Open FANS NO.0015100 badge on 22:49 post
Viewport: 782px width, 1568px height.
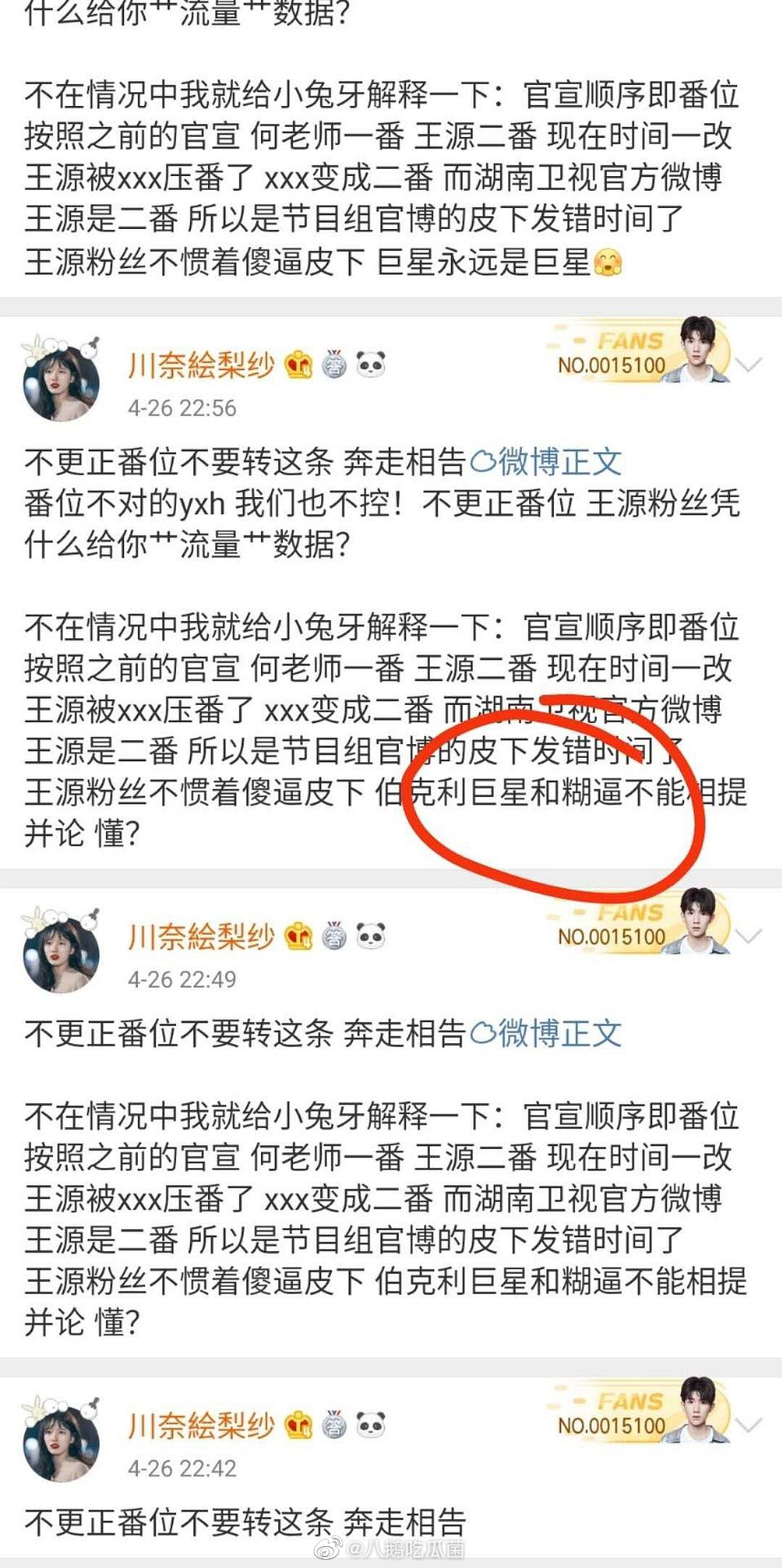point(636,924)
